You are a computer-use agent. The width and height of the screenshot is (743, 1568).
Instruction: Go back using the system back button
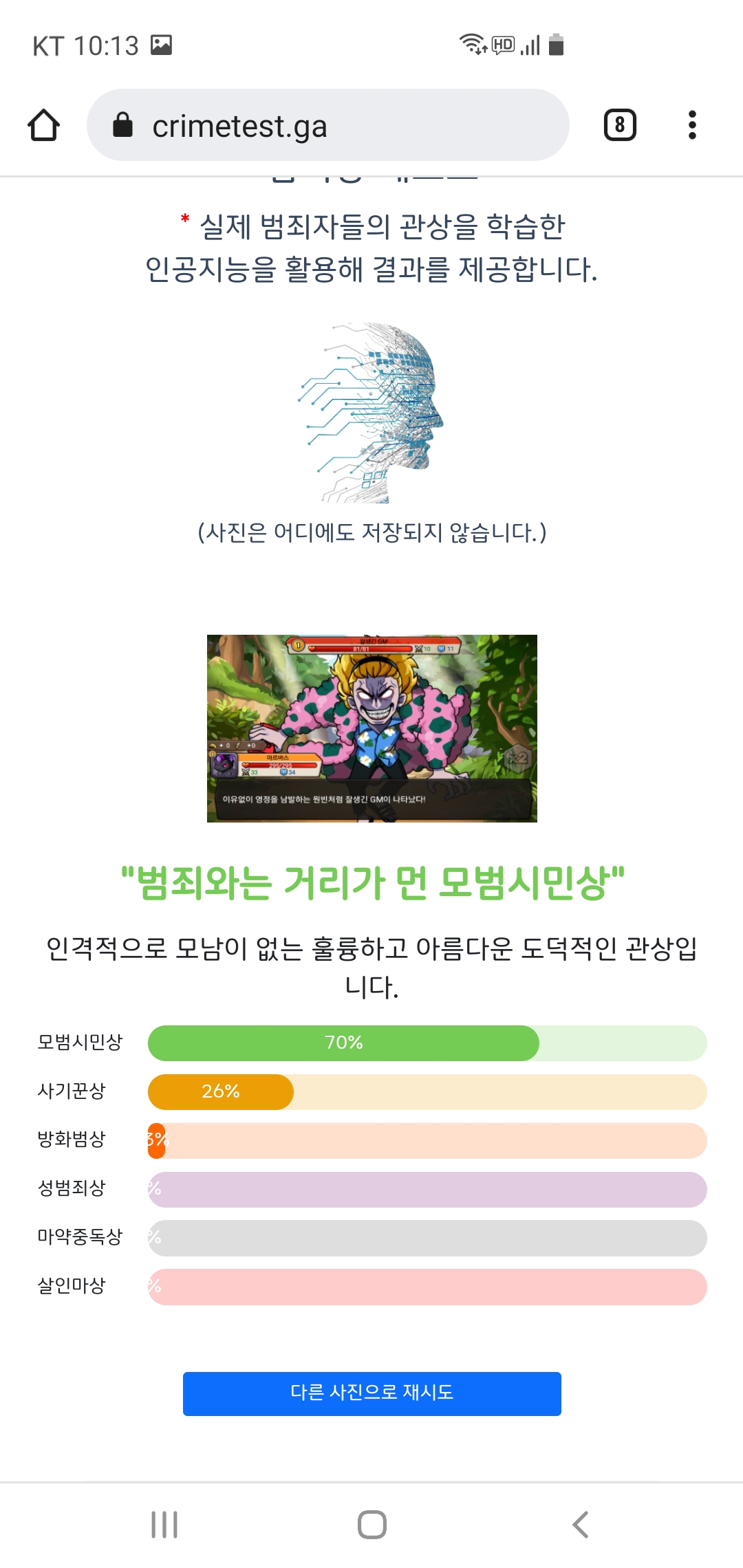point(580,1525)
